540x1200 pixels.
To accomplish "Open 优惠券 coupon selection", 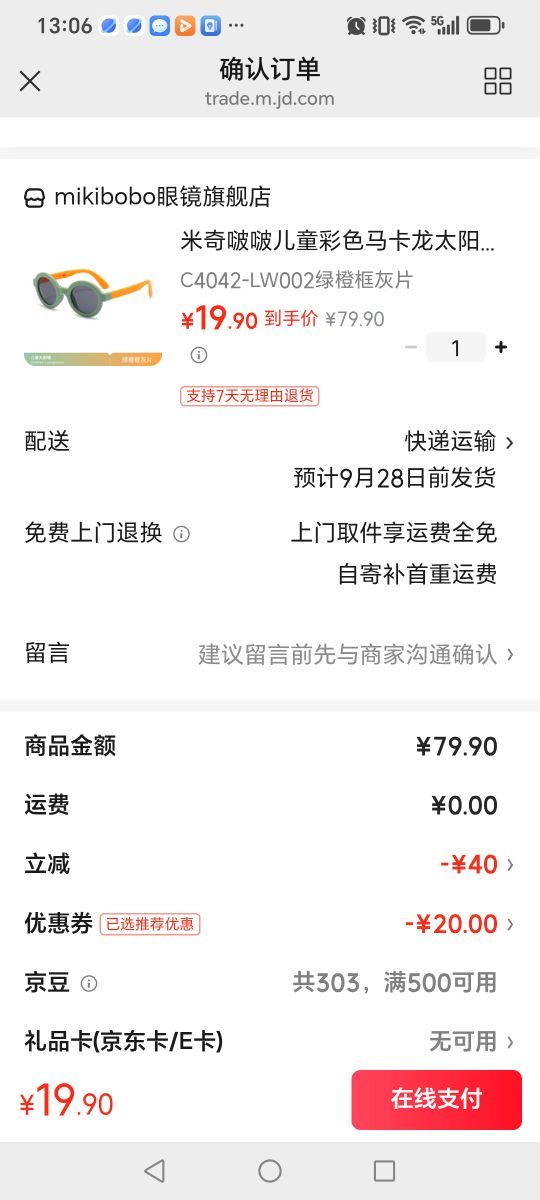I will [270, 923].
